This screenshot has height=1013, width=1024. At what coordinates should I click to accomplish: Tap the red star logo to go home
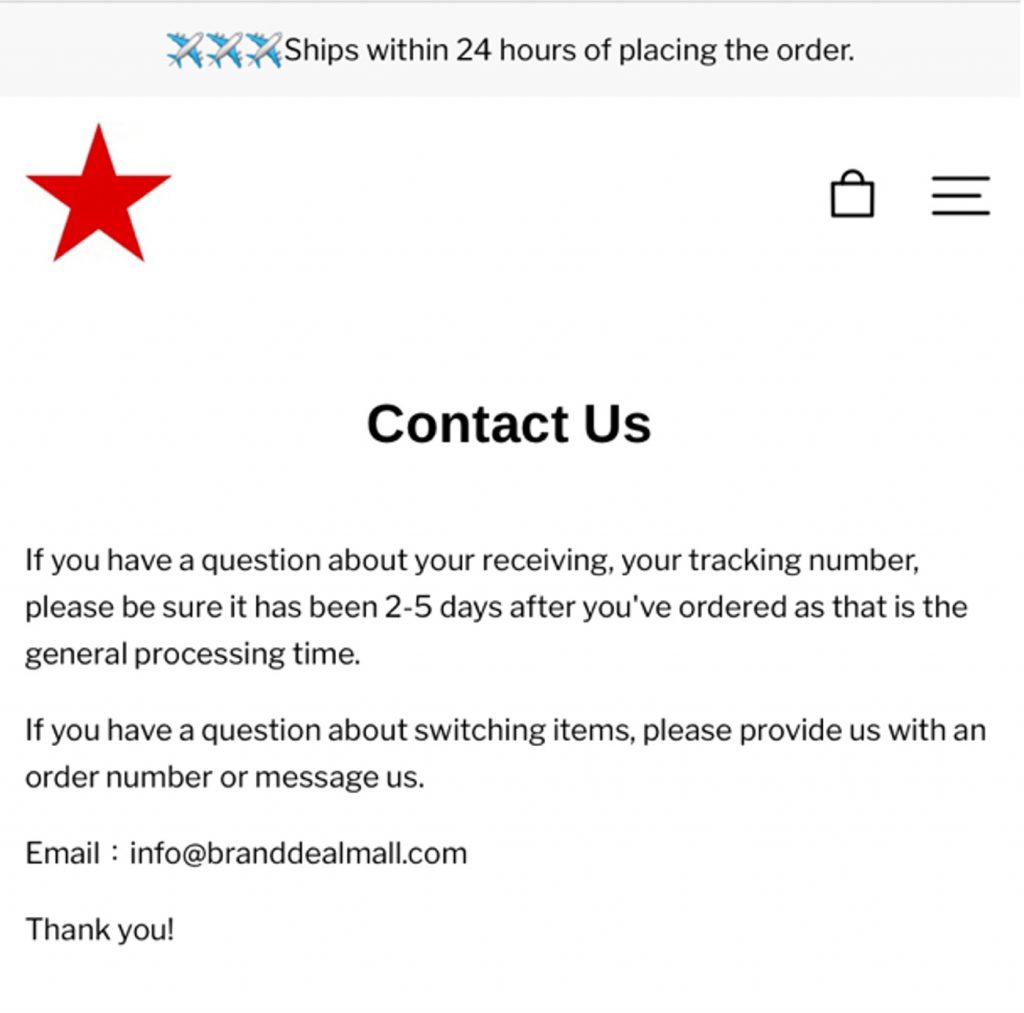[x=98, y=196]
